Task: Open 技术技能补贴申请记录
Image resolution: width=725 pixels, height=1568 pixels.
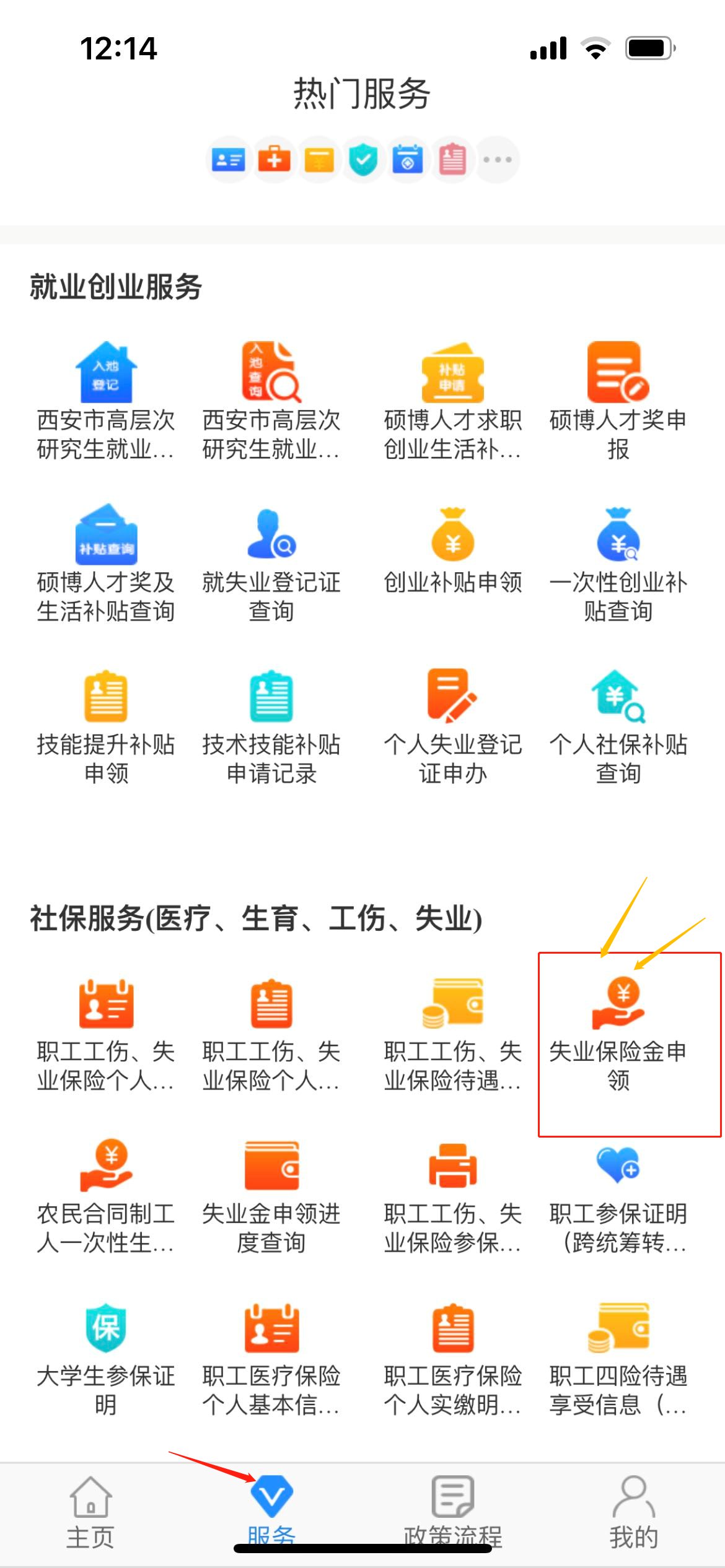Action: [x=271, y=725]
